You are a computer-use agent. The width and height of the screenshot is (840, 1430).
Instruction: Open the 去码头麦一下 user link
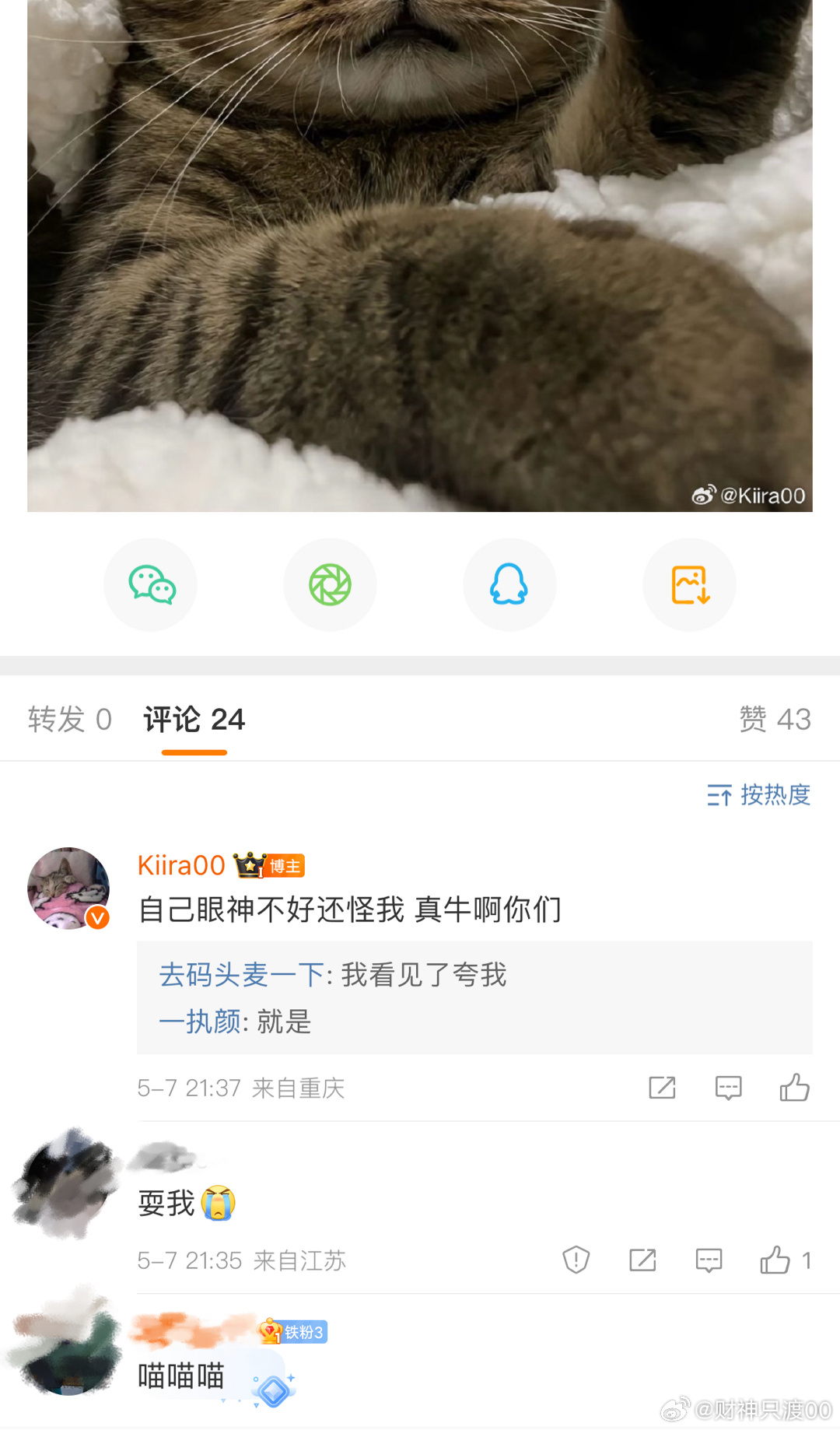[241, 975]
